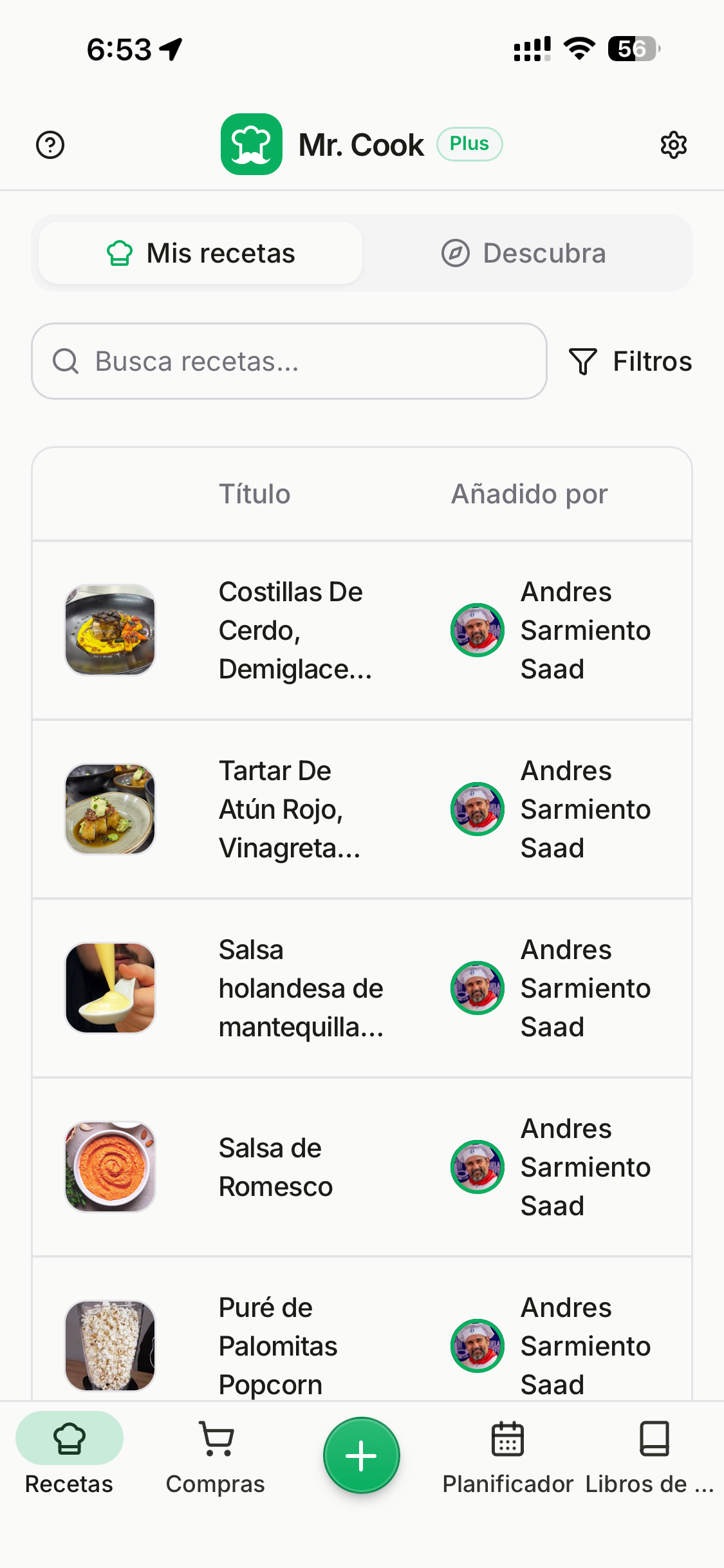Switch to the Libros de tab

pos(650,1456)
